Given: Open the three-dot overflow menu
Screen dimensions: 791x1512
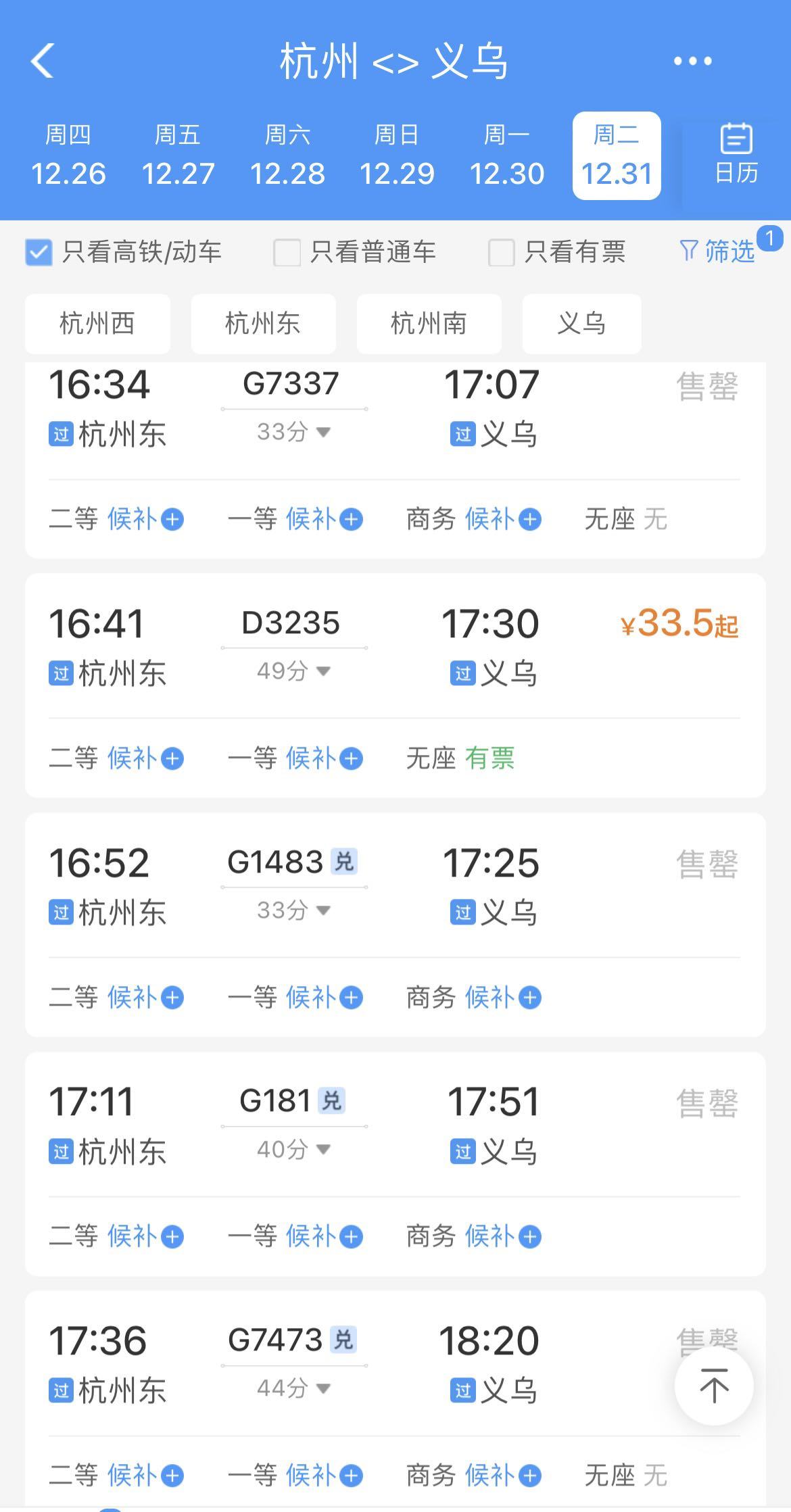Looking at the screenshot, I should tap(692, 61).
